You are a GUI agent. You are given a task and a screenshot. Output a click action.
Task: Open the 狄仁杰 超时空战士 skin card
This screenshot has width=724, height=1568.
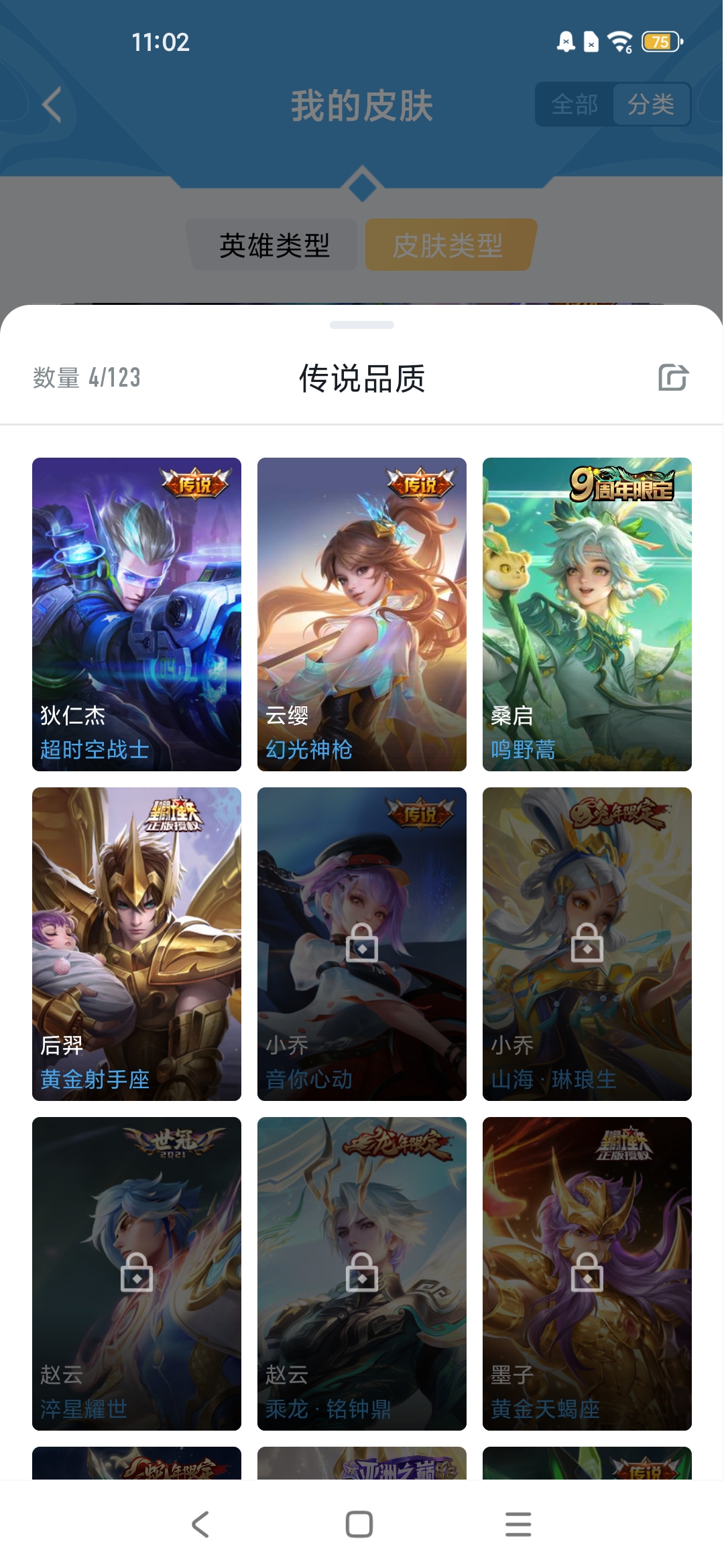point(137,614)
